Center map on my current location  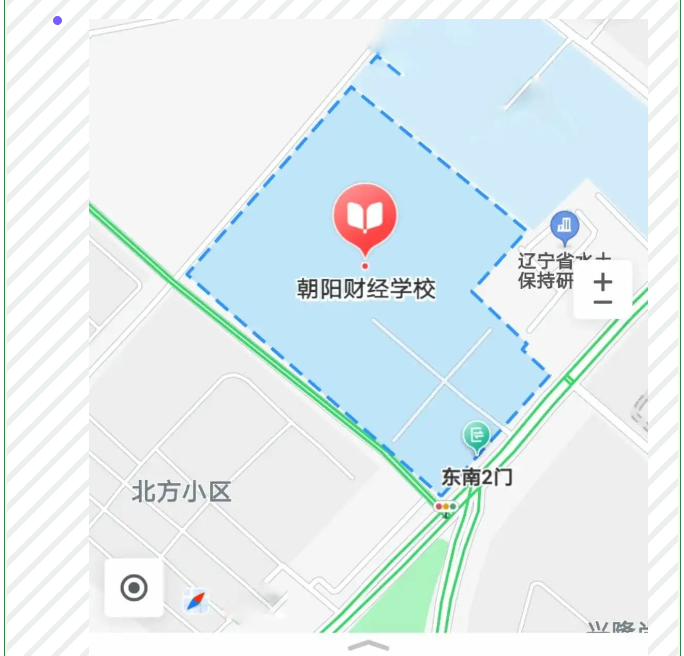click(x=134, y=588)
